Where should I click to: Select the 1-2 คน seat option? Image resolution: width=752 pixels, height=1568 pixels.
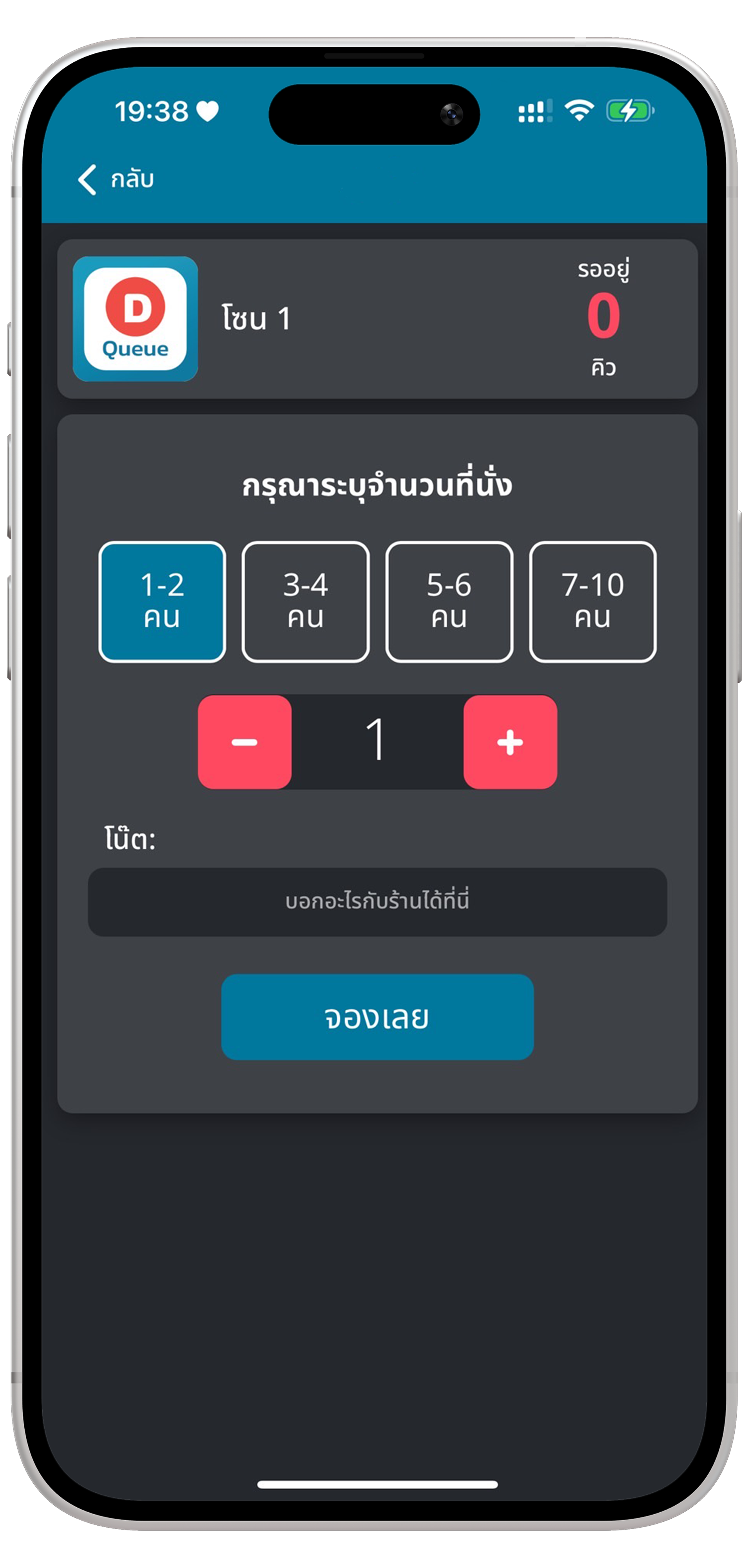click(162, 601)
